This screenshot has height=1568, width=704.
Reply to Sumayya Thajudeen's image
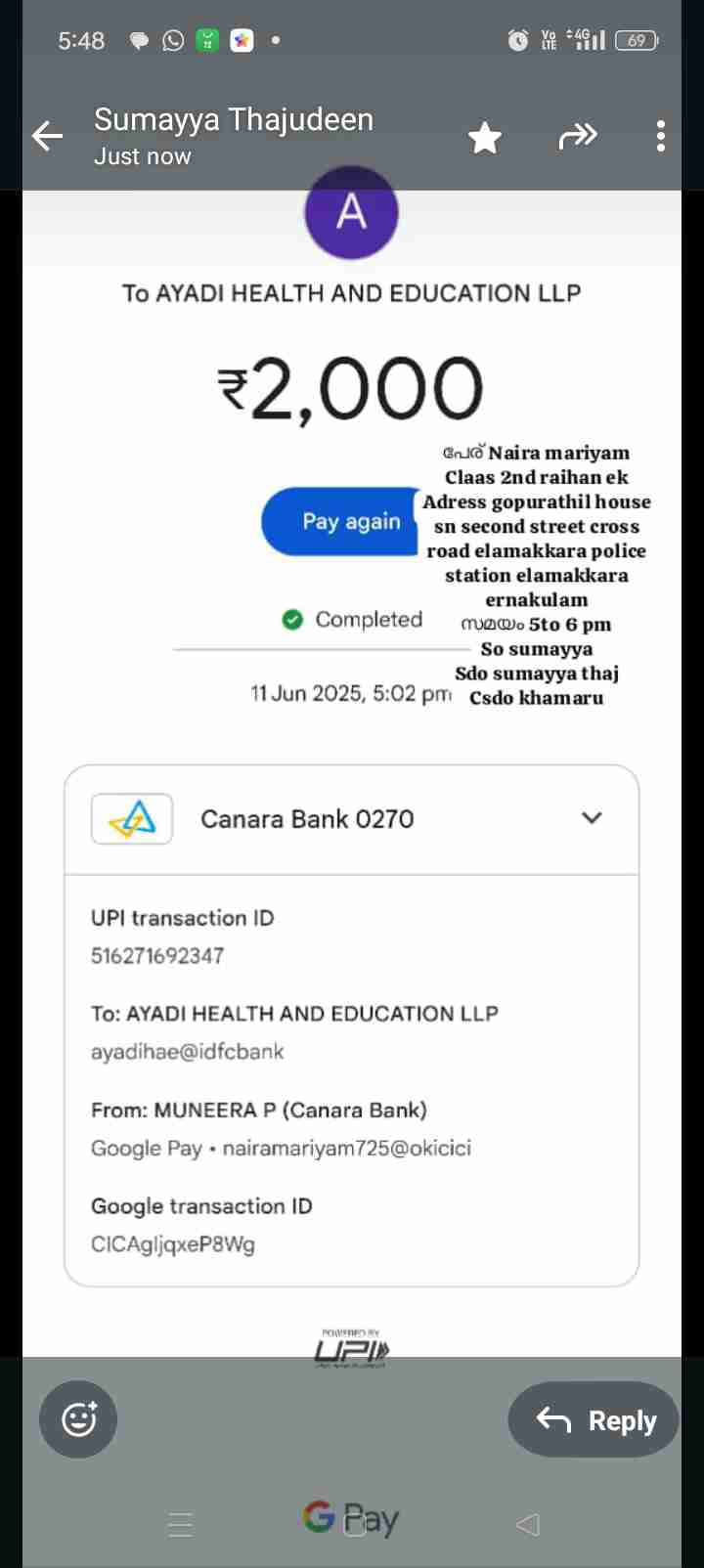tap(594, 1419)
